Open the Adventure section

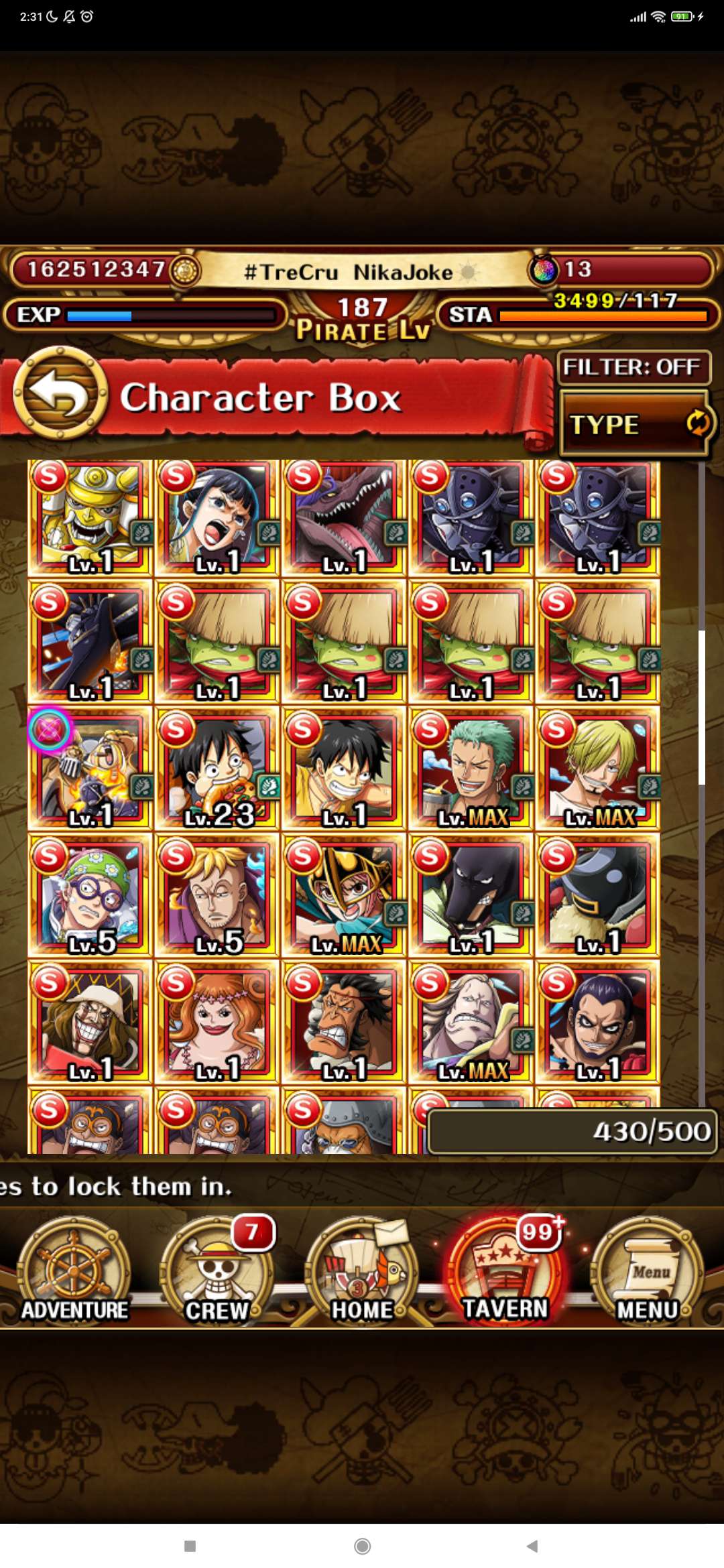coord(74,1271)
